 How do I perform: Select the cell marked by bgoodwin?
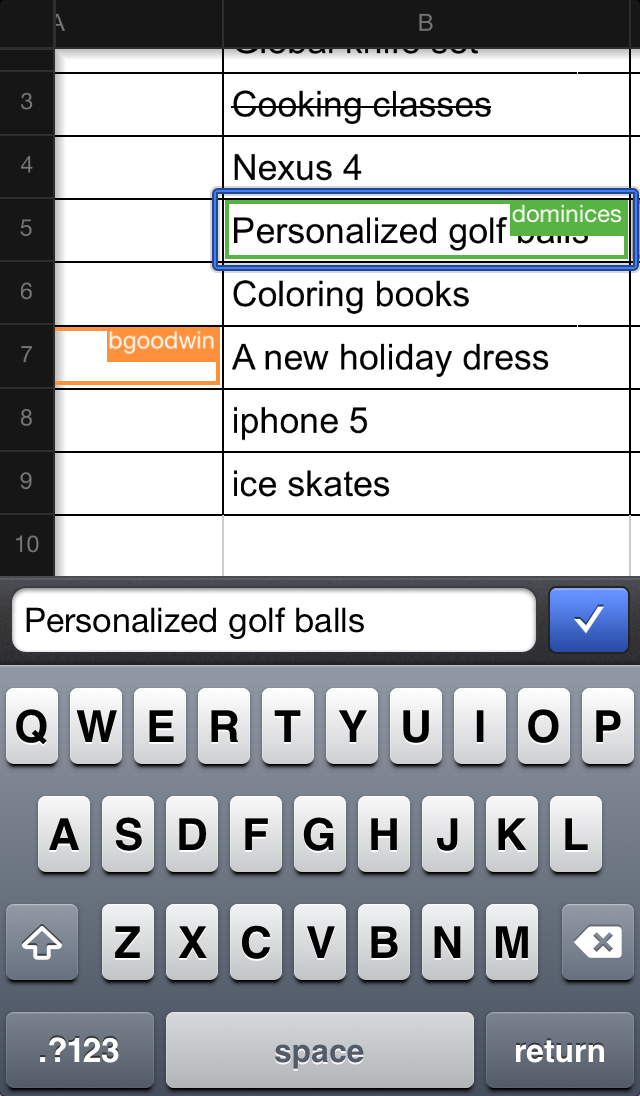coord(138,357)
